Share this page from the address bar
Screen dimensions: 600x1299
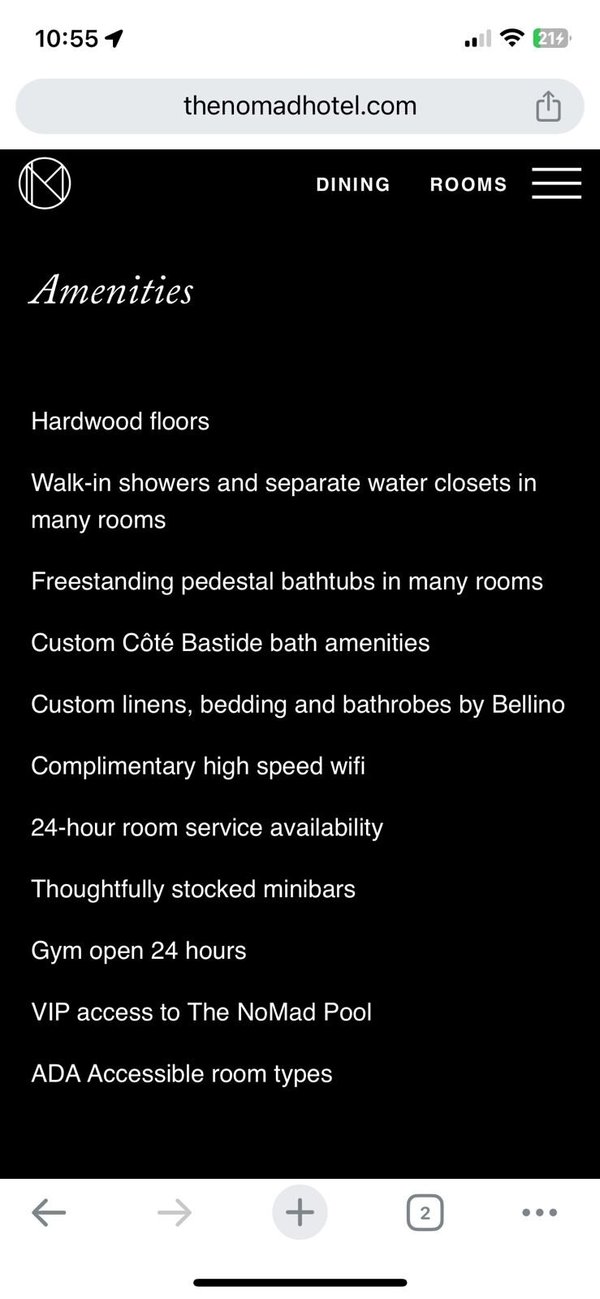548,106
